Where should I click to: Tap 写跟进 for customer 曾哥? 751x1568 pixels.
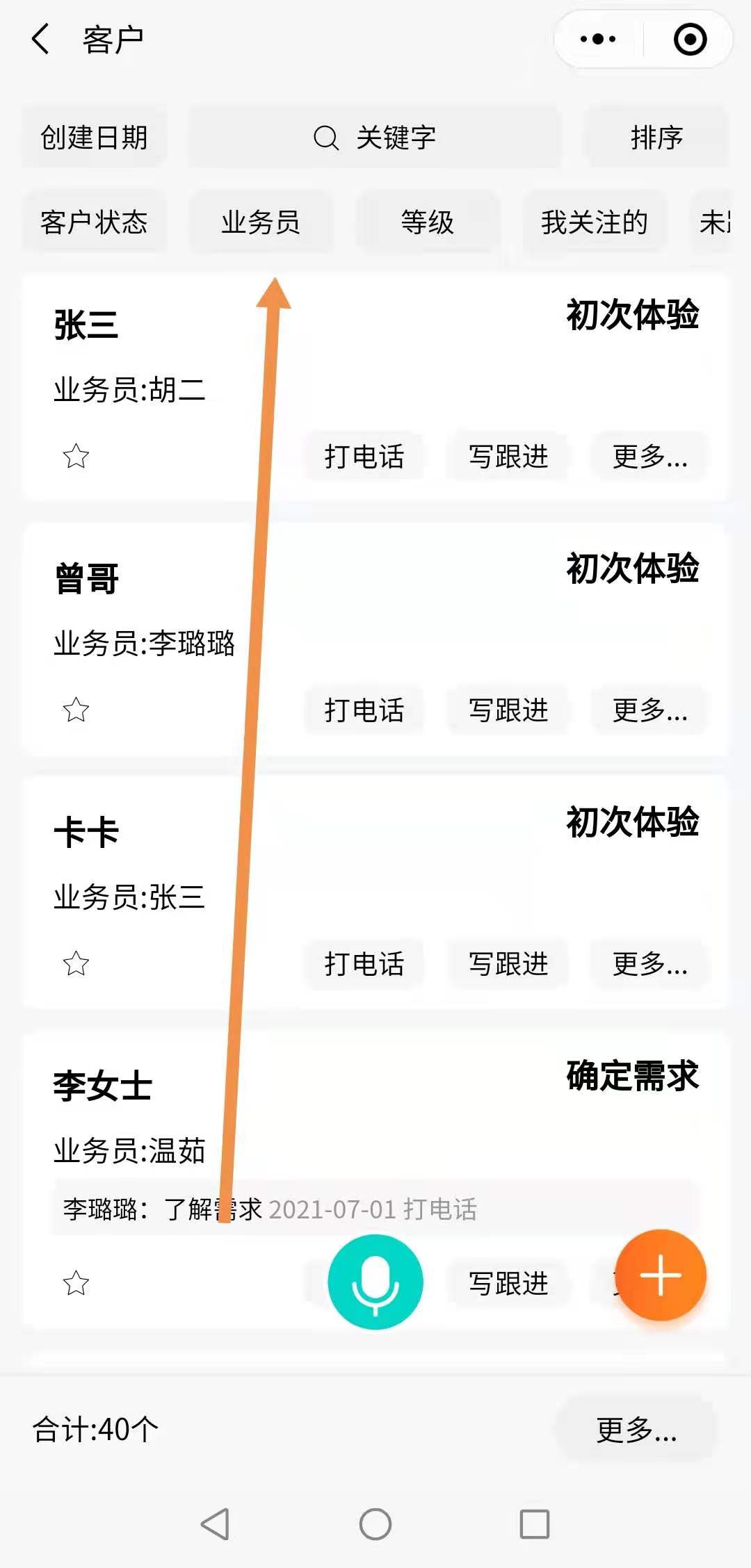pos(508,710)
